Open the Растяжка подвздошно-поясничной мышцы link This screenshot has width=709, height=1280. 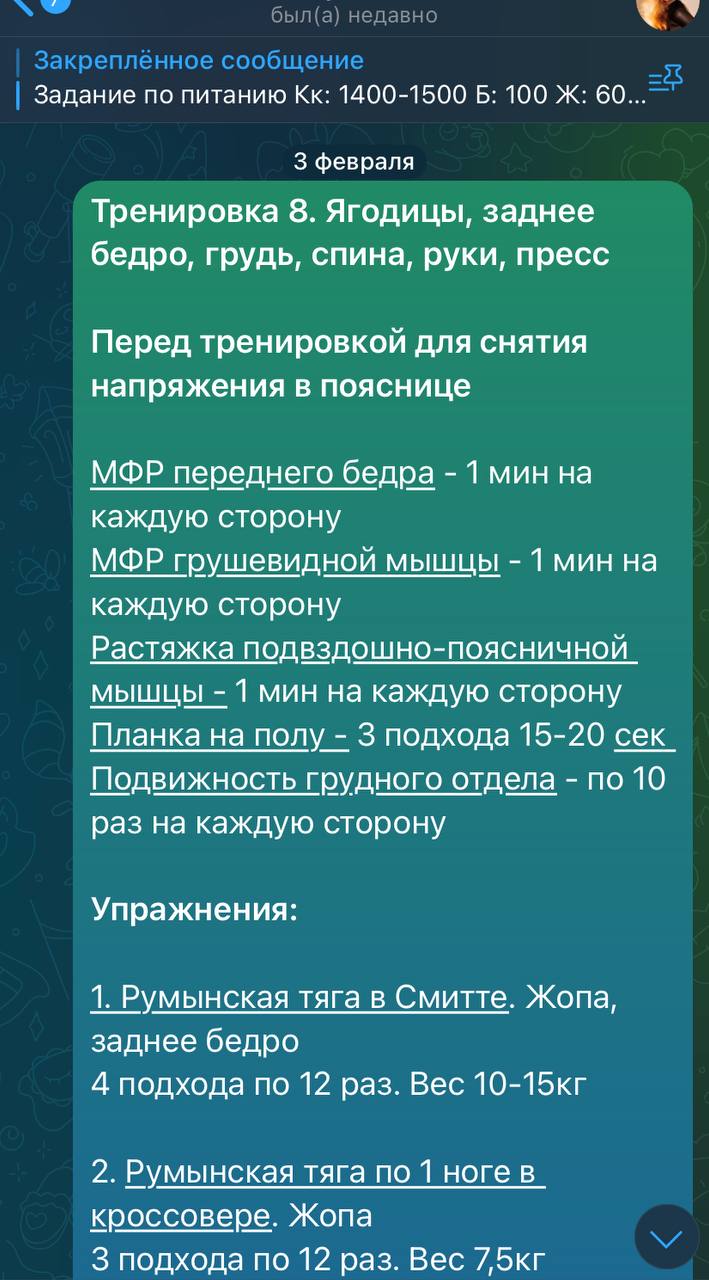tap(363, 649)
